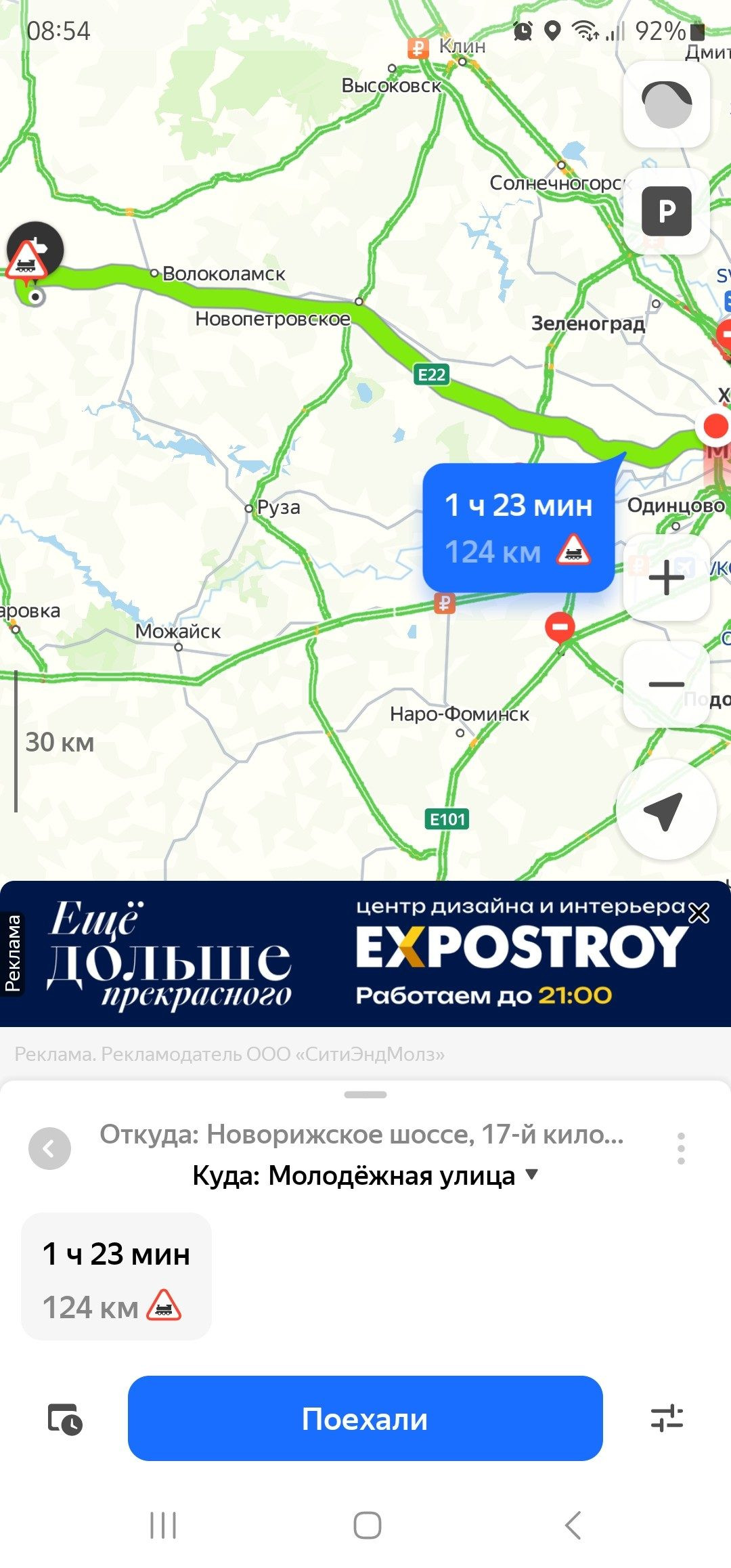
Task: Open the top round assistant button
Action: pos(666,104)
